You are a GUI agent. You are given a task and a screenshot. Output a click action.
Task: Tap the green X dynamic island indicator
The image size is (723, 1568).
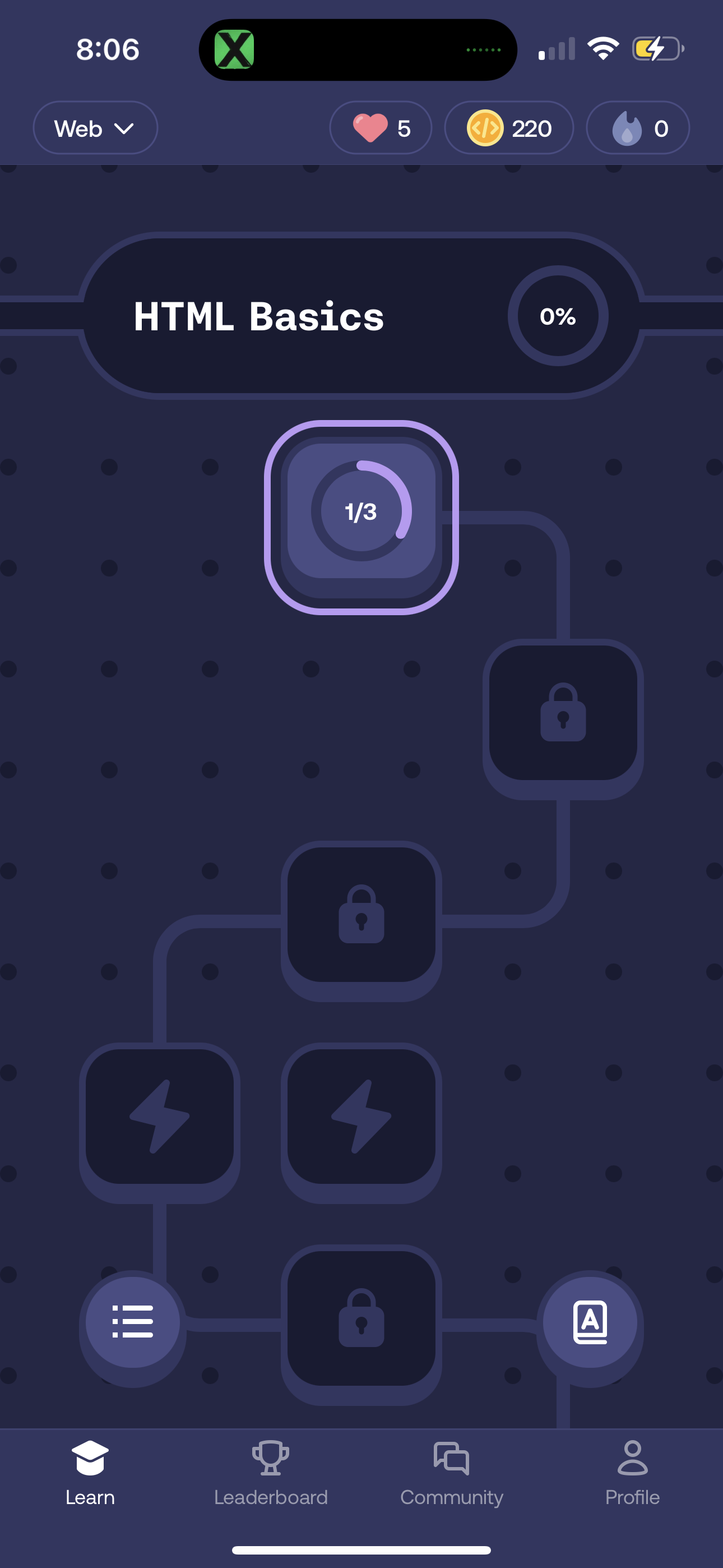tap(234, 49)
